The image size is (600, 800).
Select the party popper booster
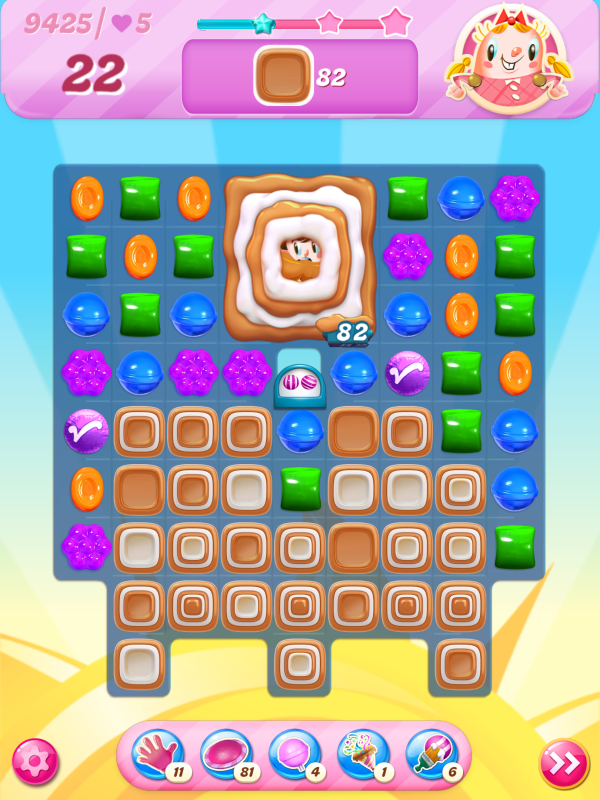pos(363,755)
